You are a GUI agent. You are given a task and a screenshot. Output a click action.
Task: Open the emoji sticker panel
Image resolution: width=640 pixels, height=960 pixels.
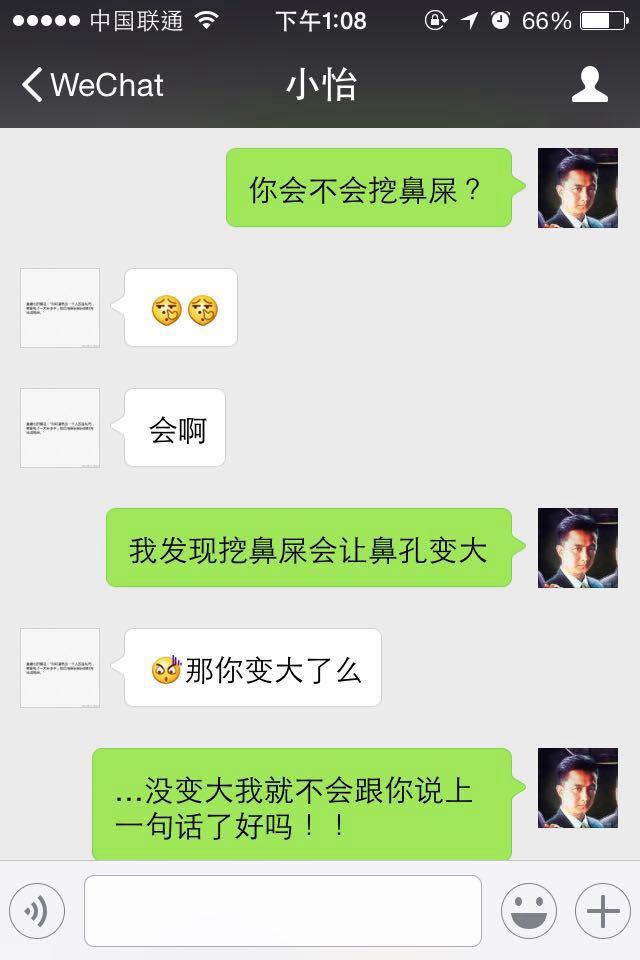[x=528, y=911]
